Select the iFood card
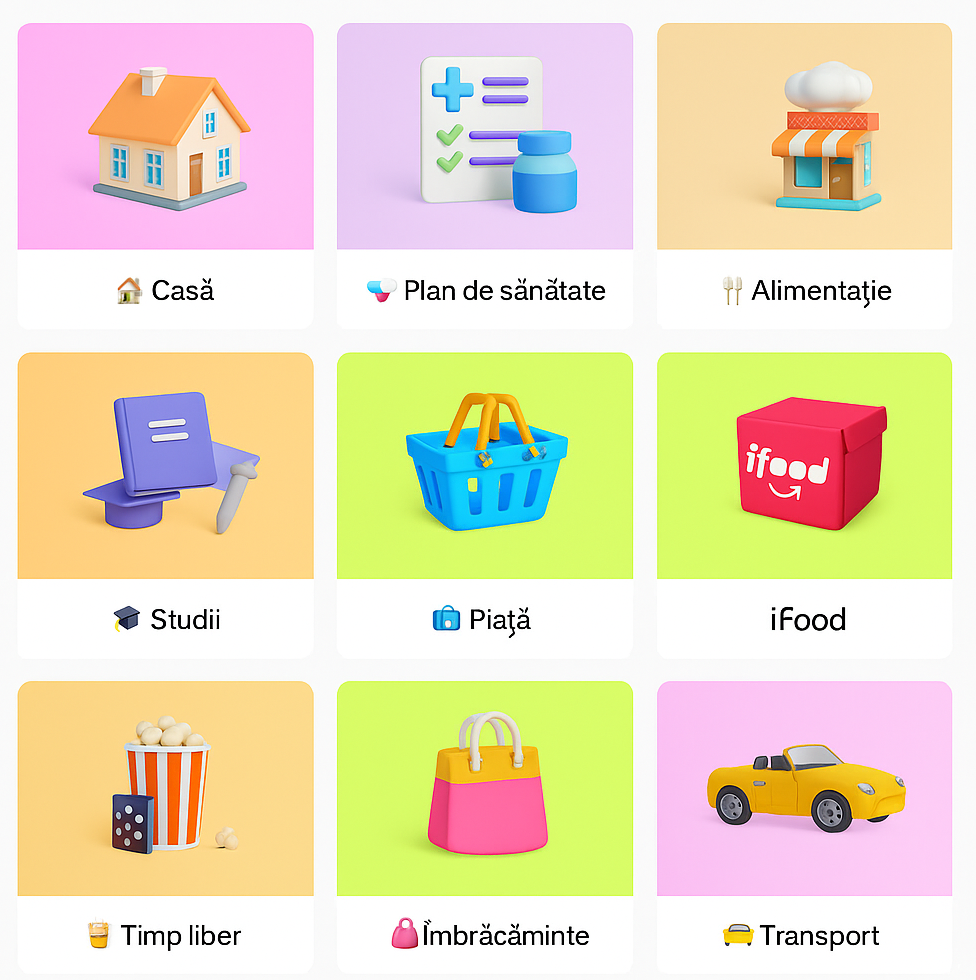 click(x=804, y=505)
